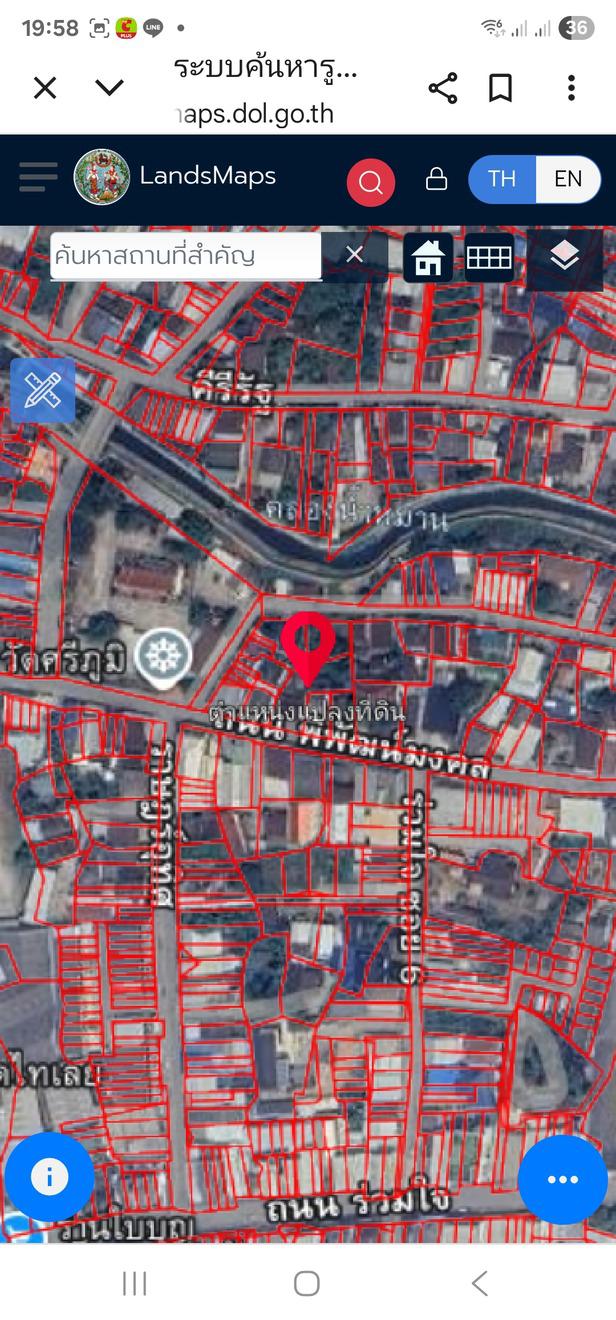Tap the red search button
This screenshot has height=1320, width=616.
[x=371, y=182]
